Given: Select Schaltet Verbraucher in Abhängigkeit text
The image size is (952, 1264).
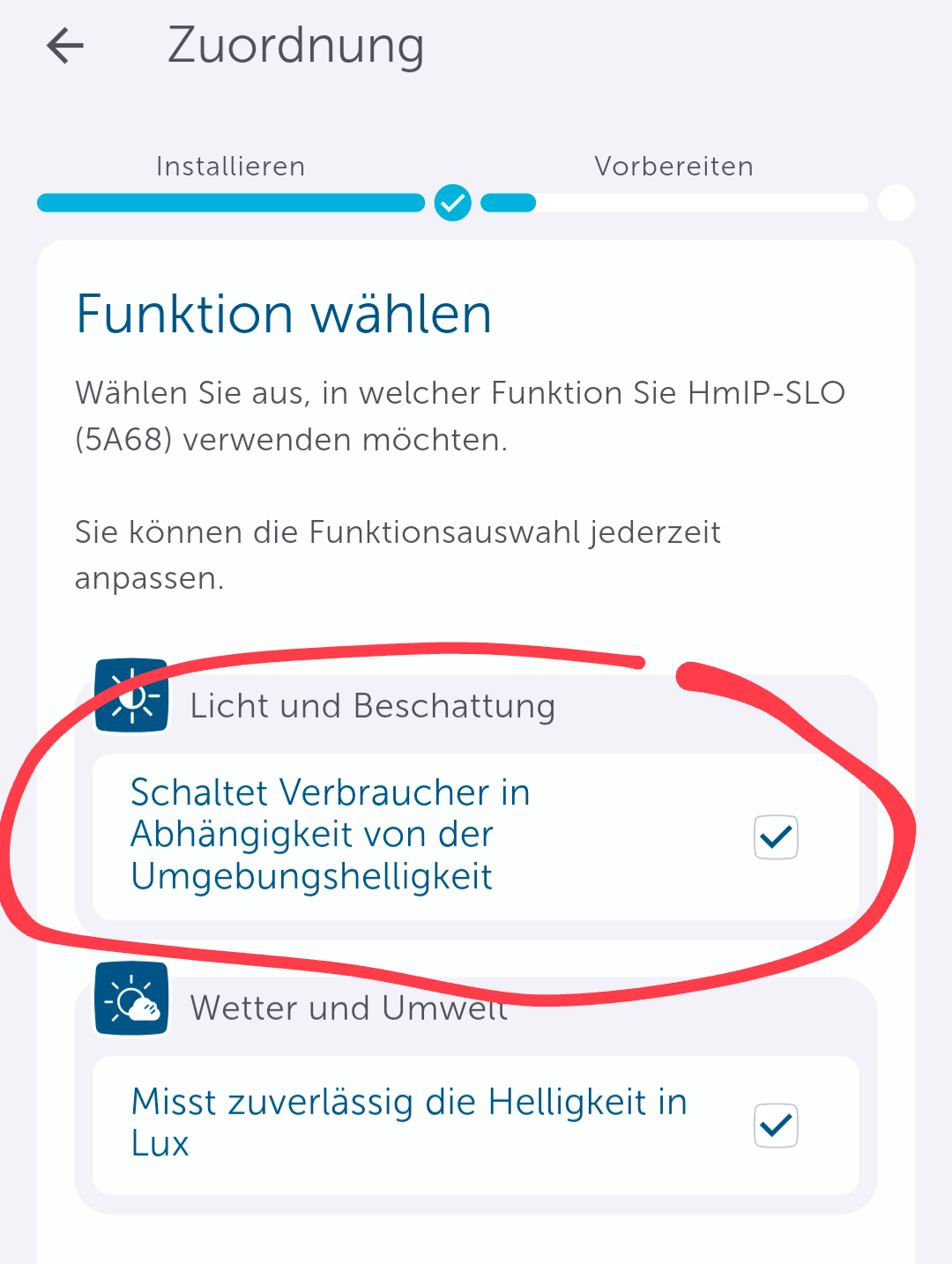Looking at the screenshot, I should [x=331, y=834].
